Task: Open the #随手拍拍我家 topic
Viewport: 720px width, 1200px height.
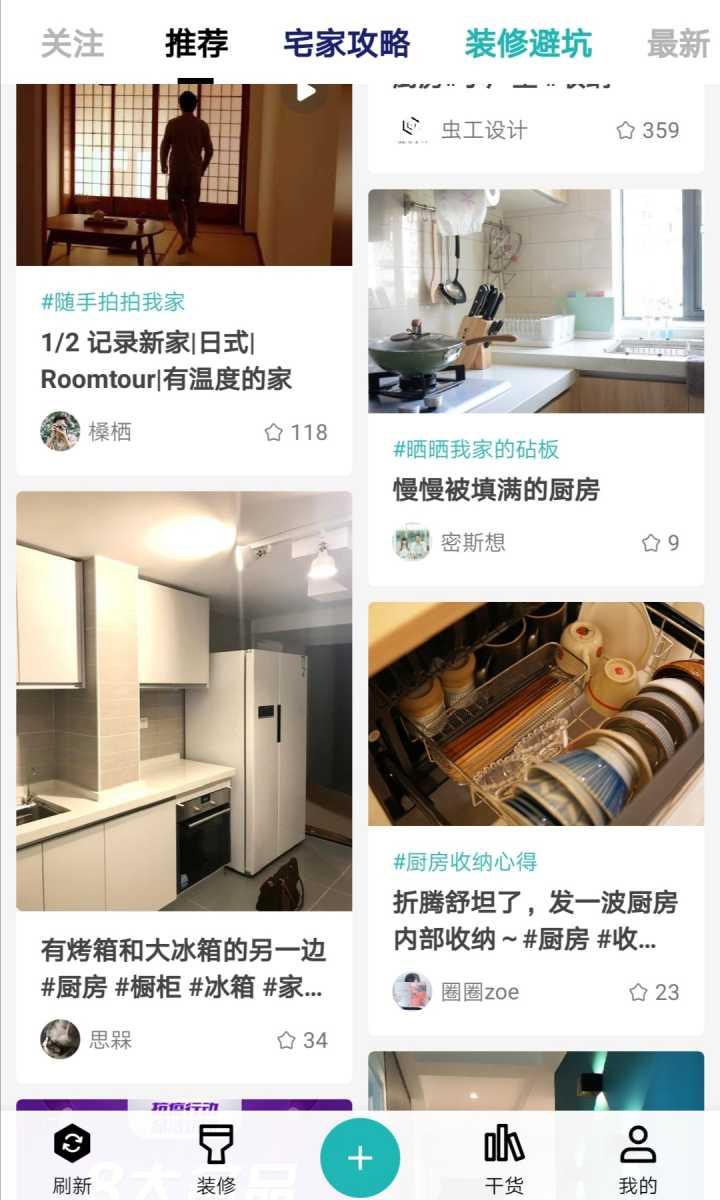Action: [x=113, y=301]
